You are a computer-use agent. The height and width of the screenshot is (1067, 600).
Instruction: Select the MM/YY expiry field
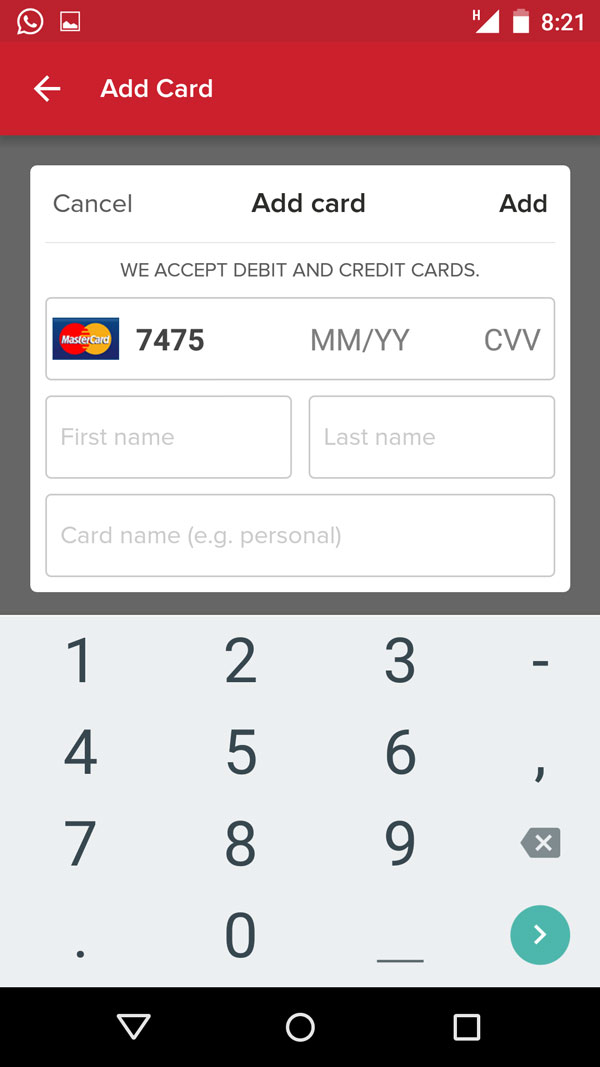(360, 340)
